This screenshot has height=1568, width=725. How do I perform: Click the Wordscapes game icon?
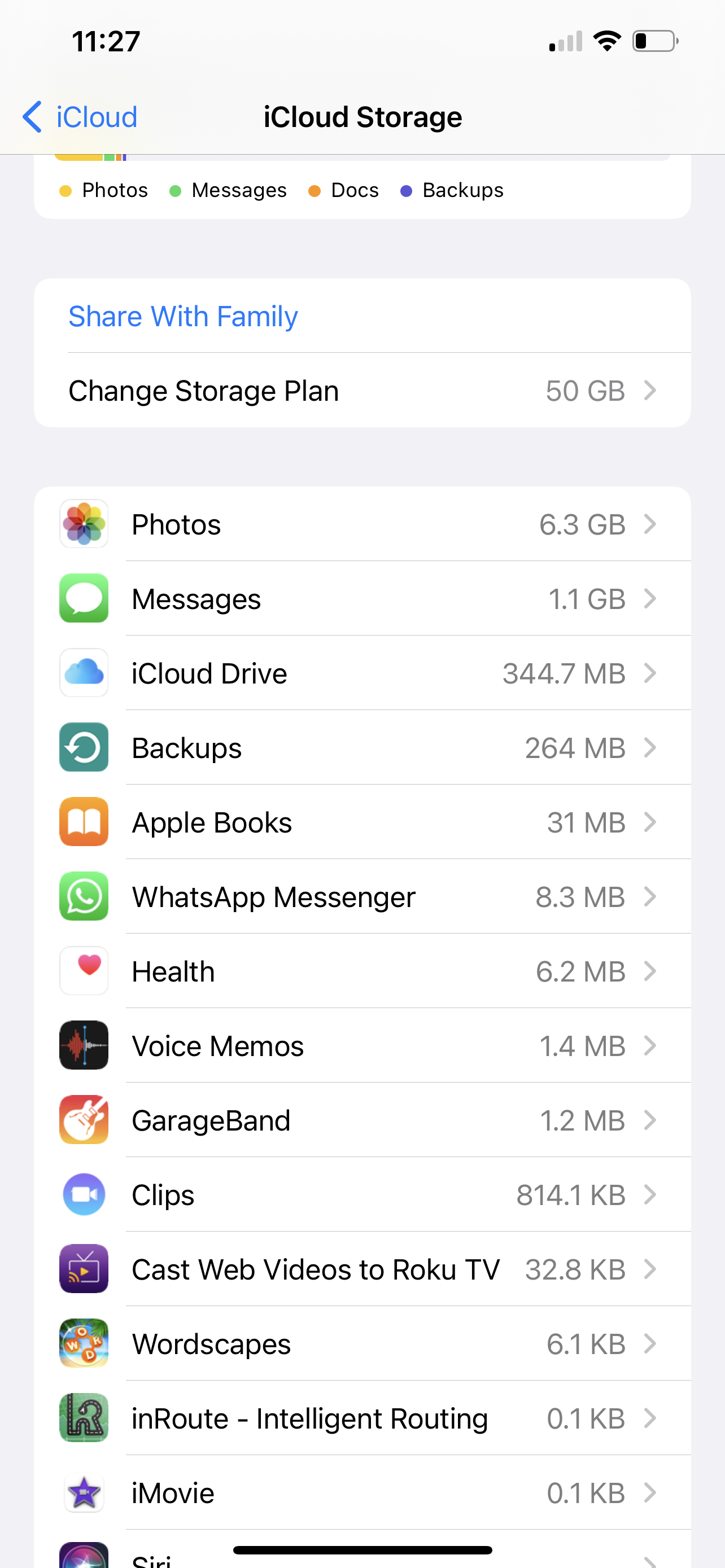84,1344
